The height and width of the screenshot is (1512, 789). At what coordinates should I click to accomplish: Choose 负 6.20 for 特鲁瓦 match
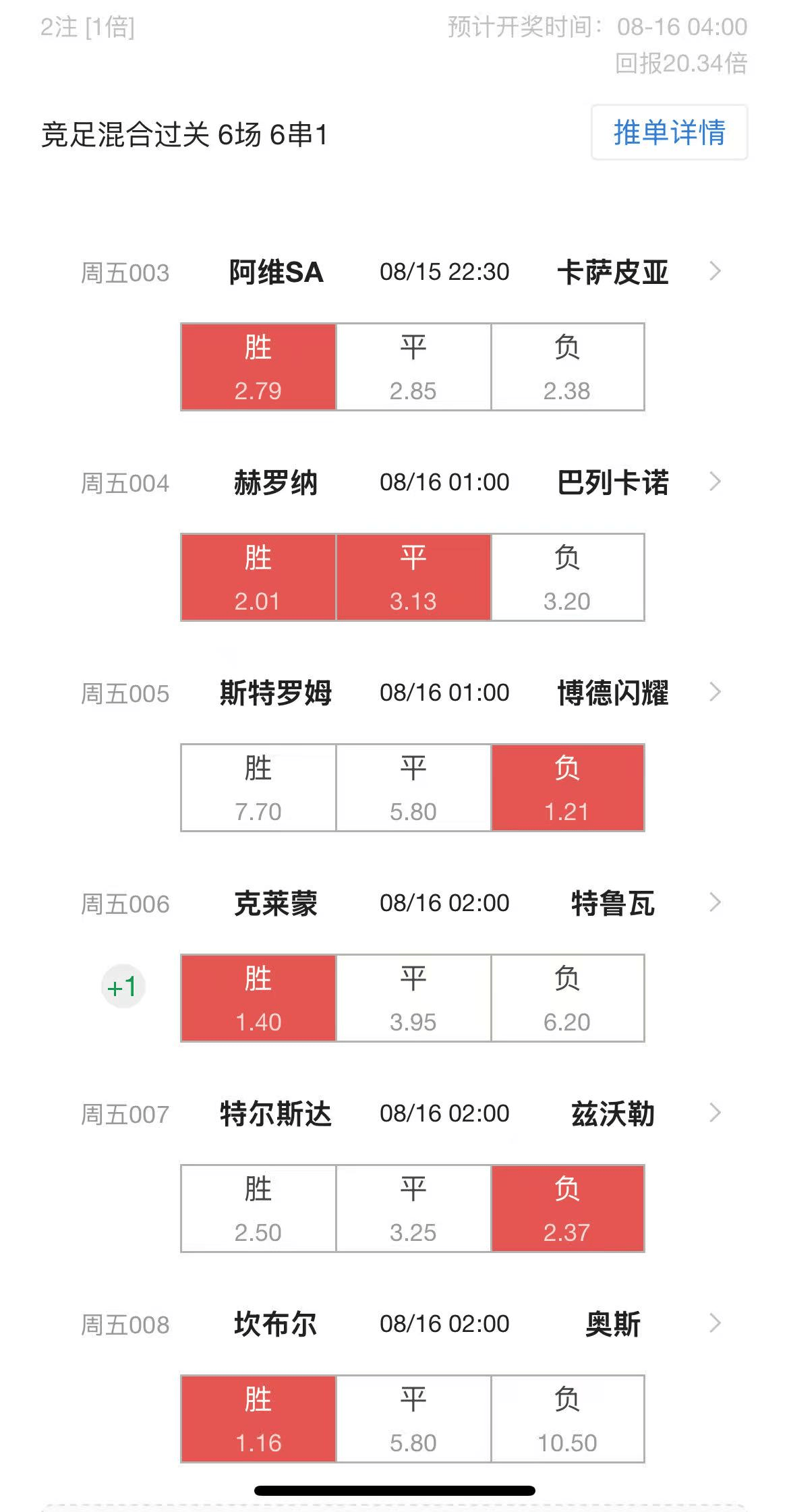[567, 998]
